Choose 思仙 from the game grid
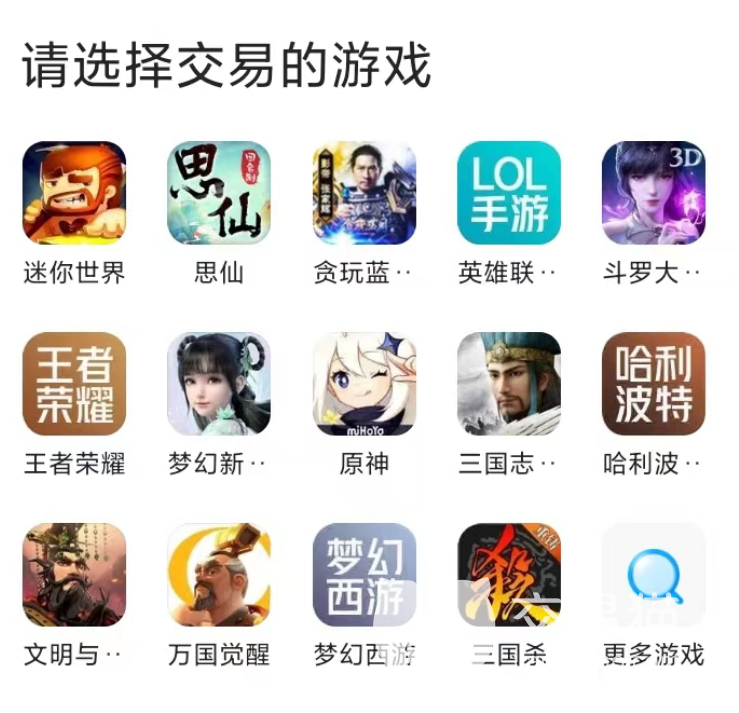 point(219,193)
